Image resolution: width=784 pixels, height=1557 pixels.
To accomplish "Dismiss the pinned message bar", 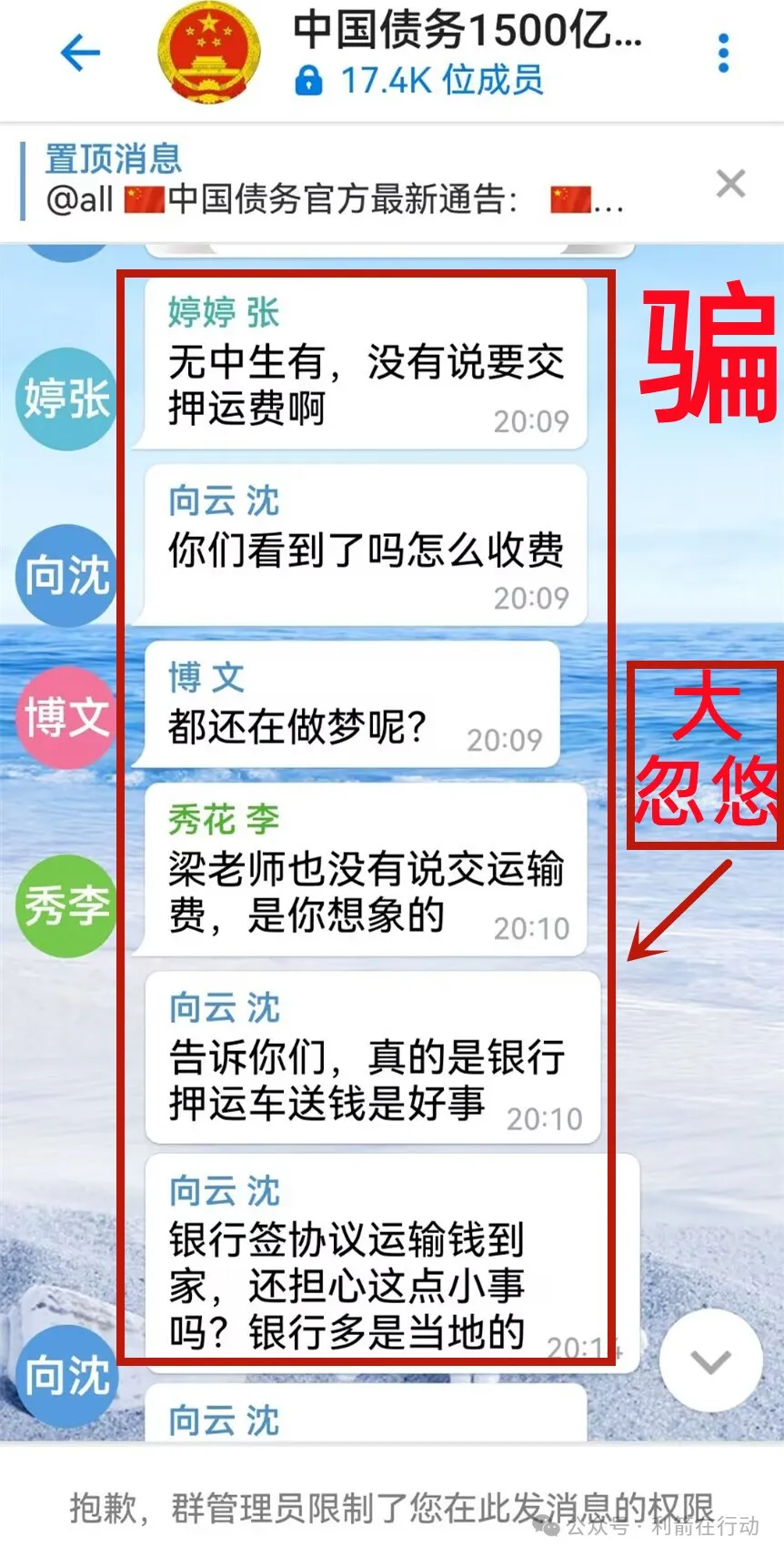I will click(730, 184).
